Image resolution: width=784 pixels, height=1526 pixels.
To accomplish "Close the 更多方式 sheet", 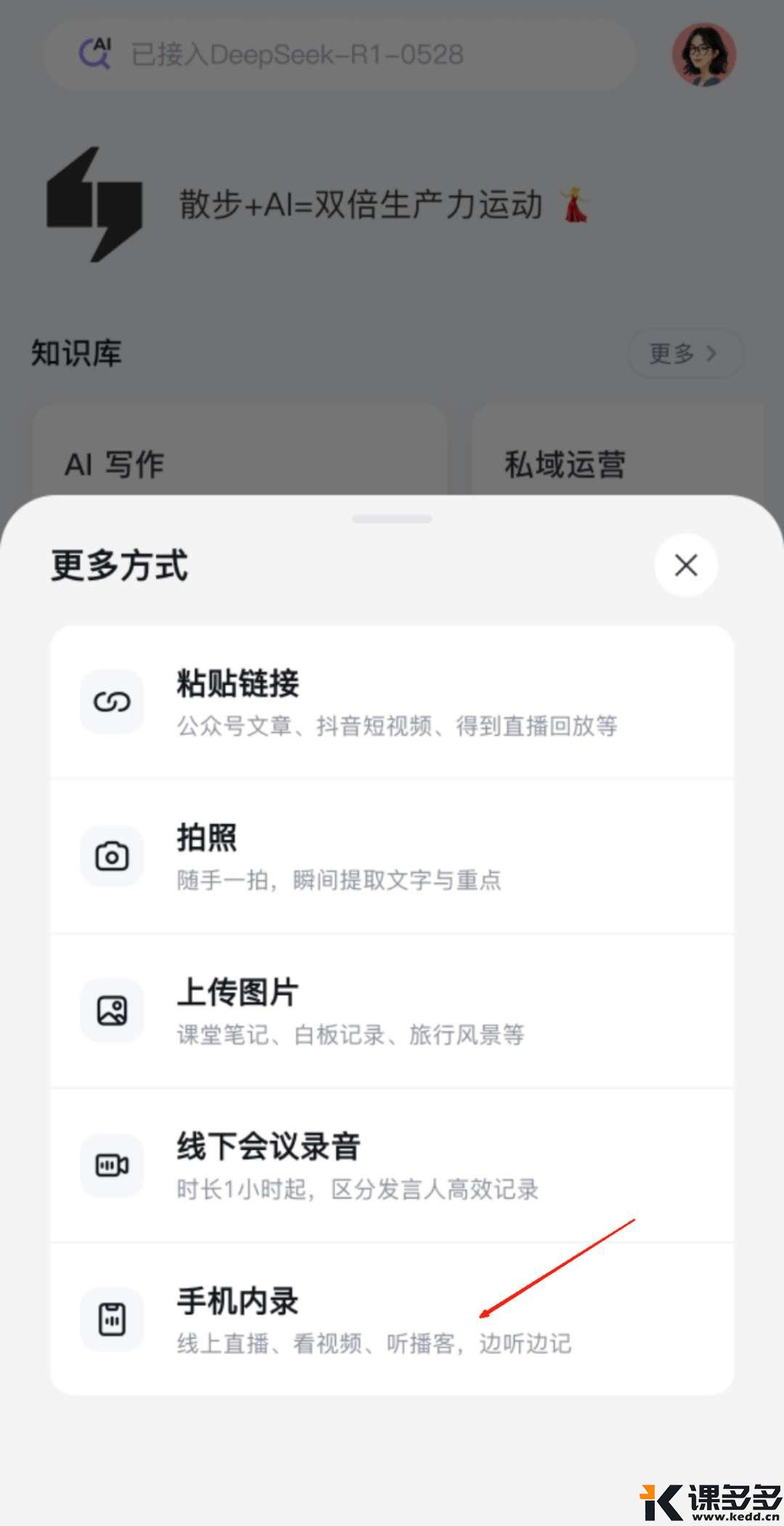I will tap(686, 565).
